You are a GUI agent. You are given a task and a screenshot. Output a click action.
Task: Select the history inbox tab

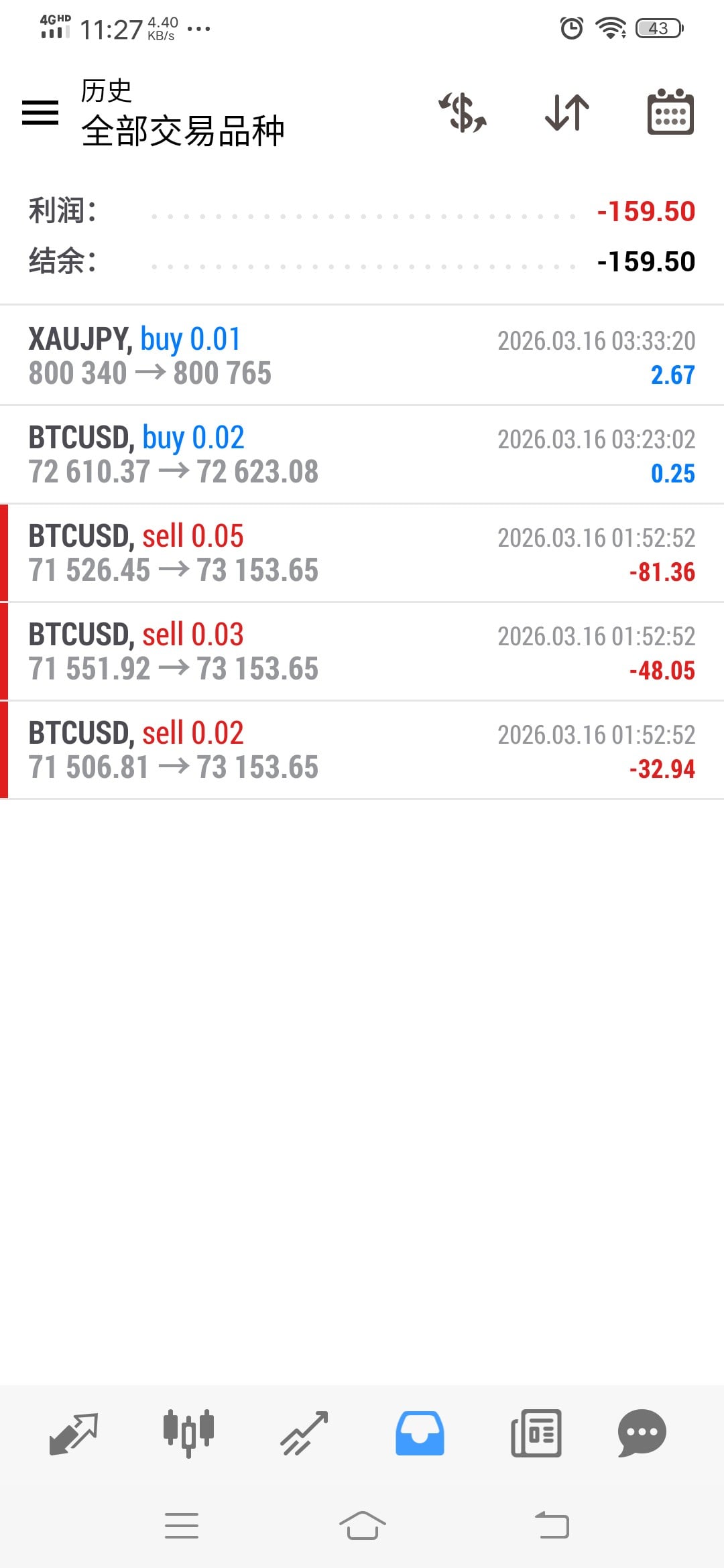coord(420,1433)
